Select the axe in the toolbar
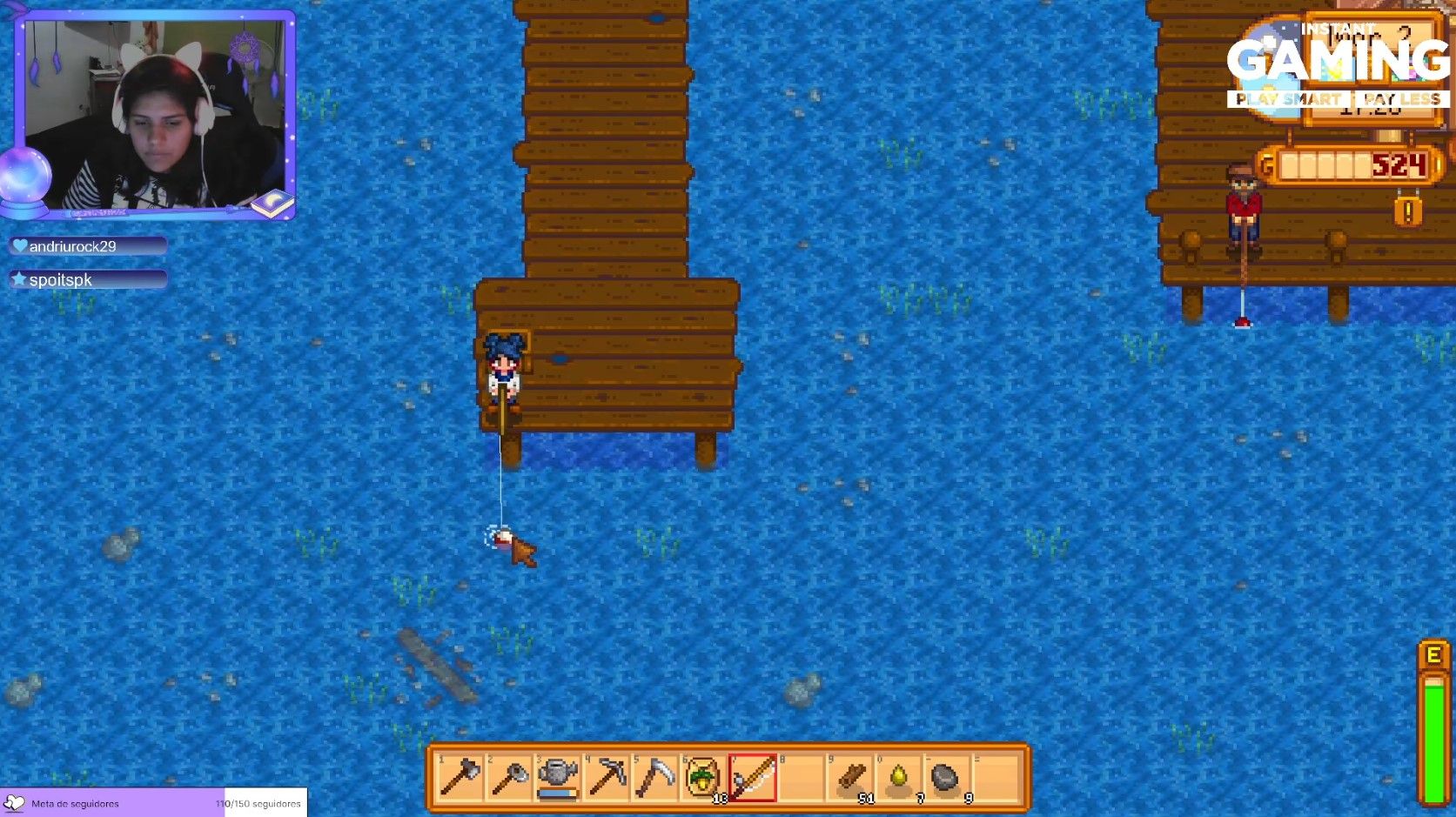 (x=460, y=776)
